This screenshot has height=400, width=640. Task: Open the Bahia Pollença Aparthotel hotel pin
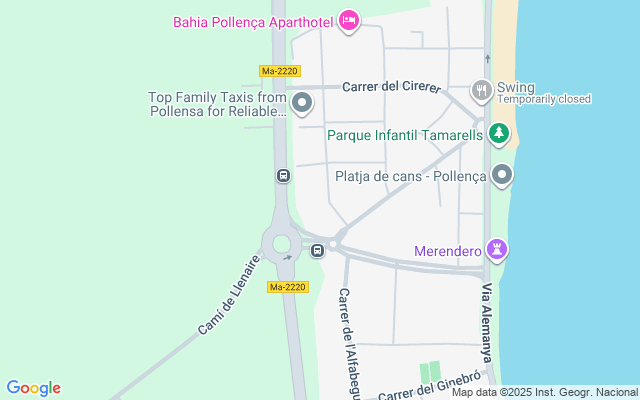click(x=349, y=20)
